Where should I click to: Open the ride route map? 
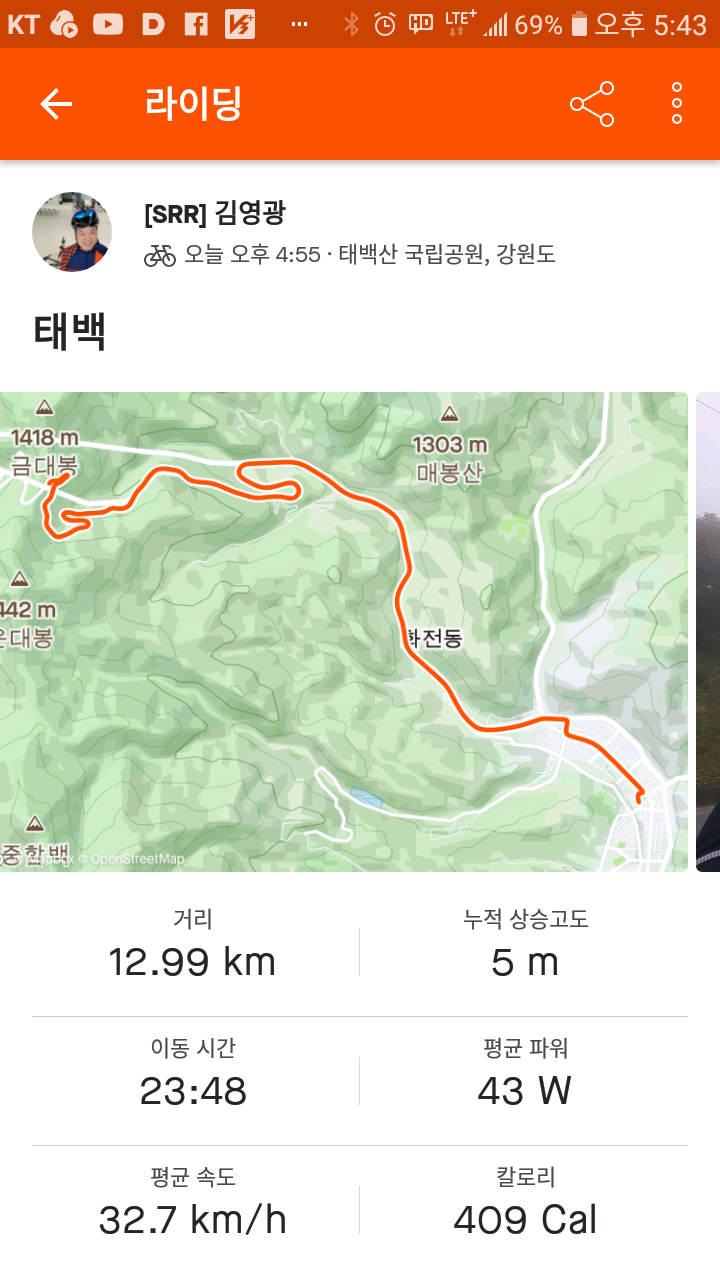coord(343,631)
